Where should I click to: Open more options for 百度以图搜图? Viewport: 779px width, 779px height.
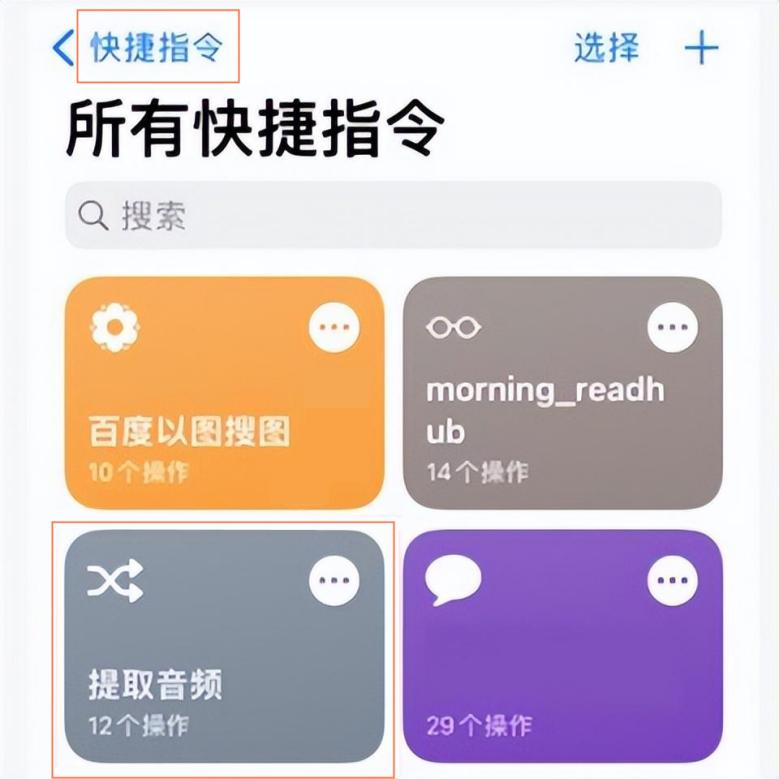[334, 327]
